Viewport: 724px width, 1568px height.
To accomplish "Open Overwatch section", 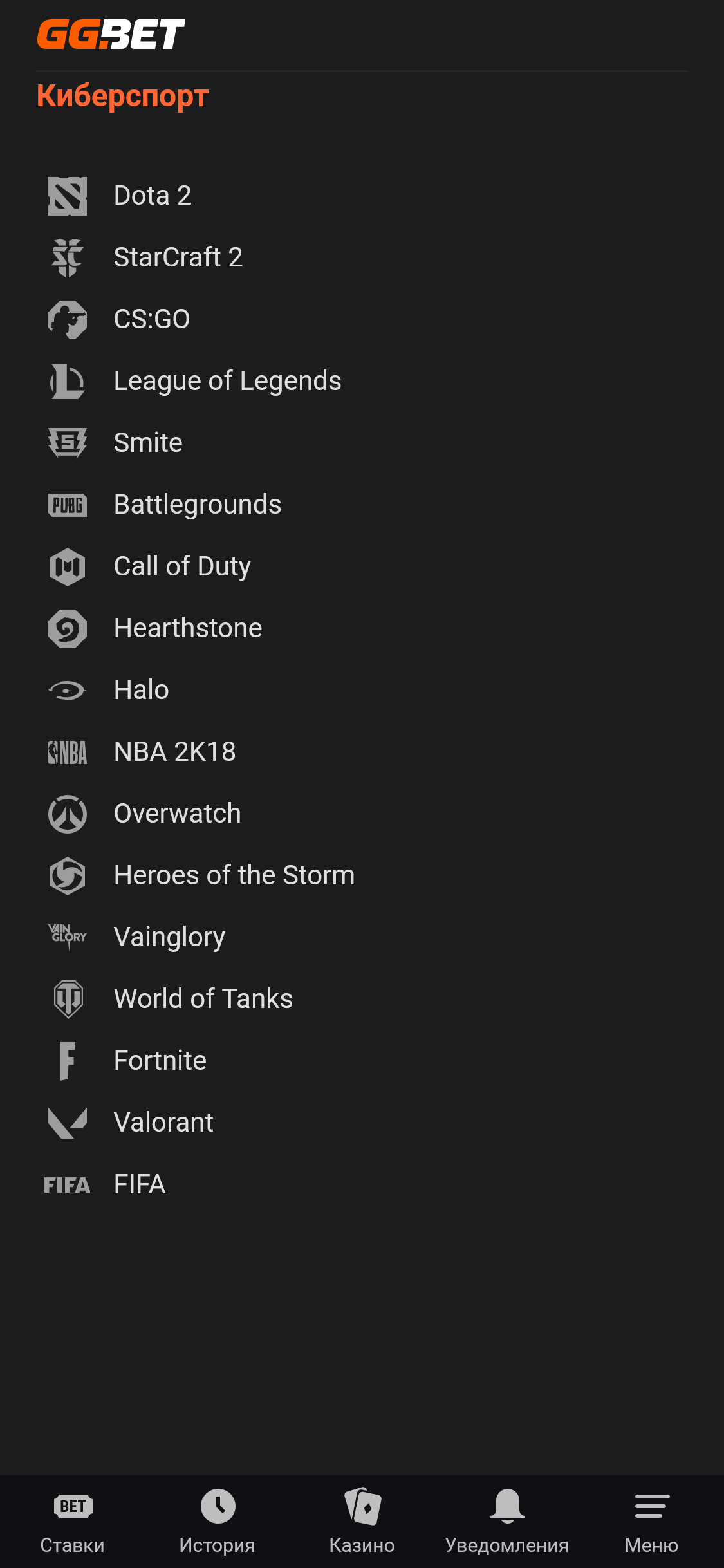I will (177, 814).
